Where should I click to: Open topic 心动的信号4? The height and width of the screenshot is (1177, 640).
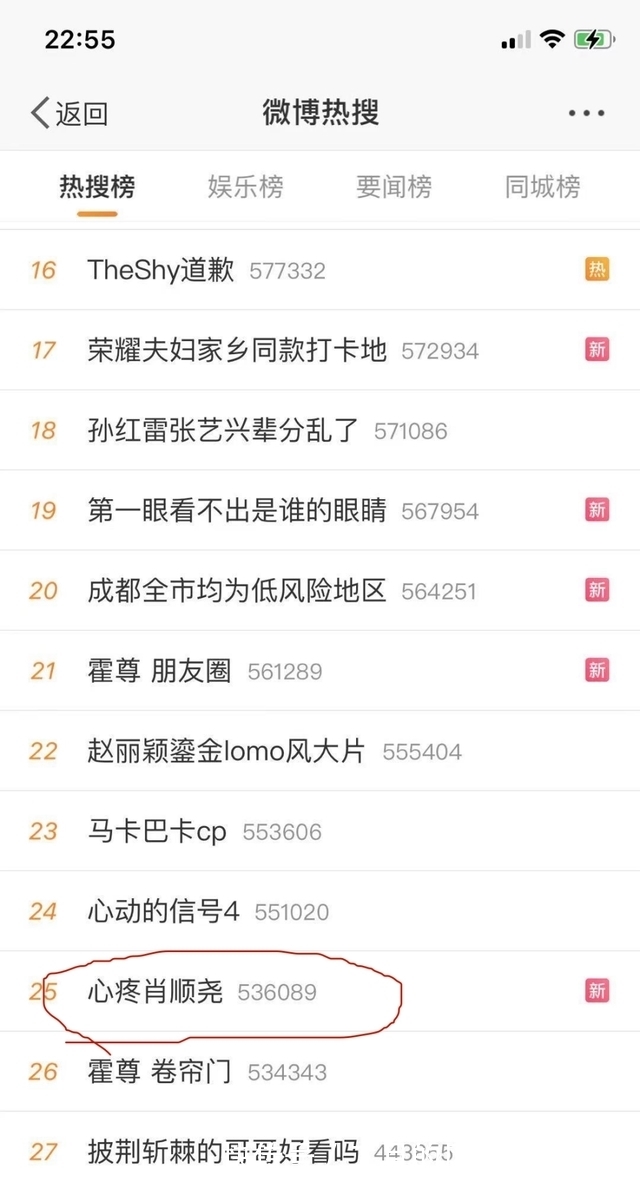point(164,911)
